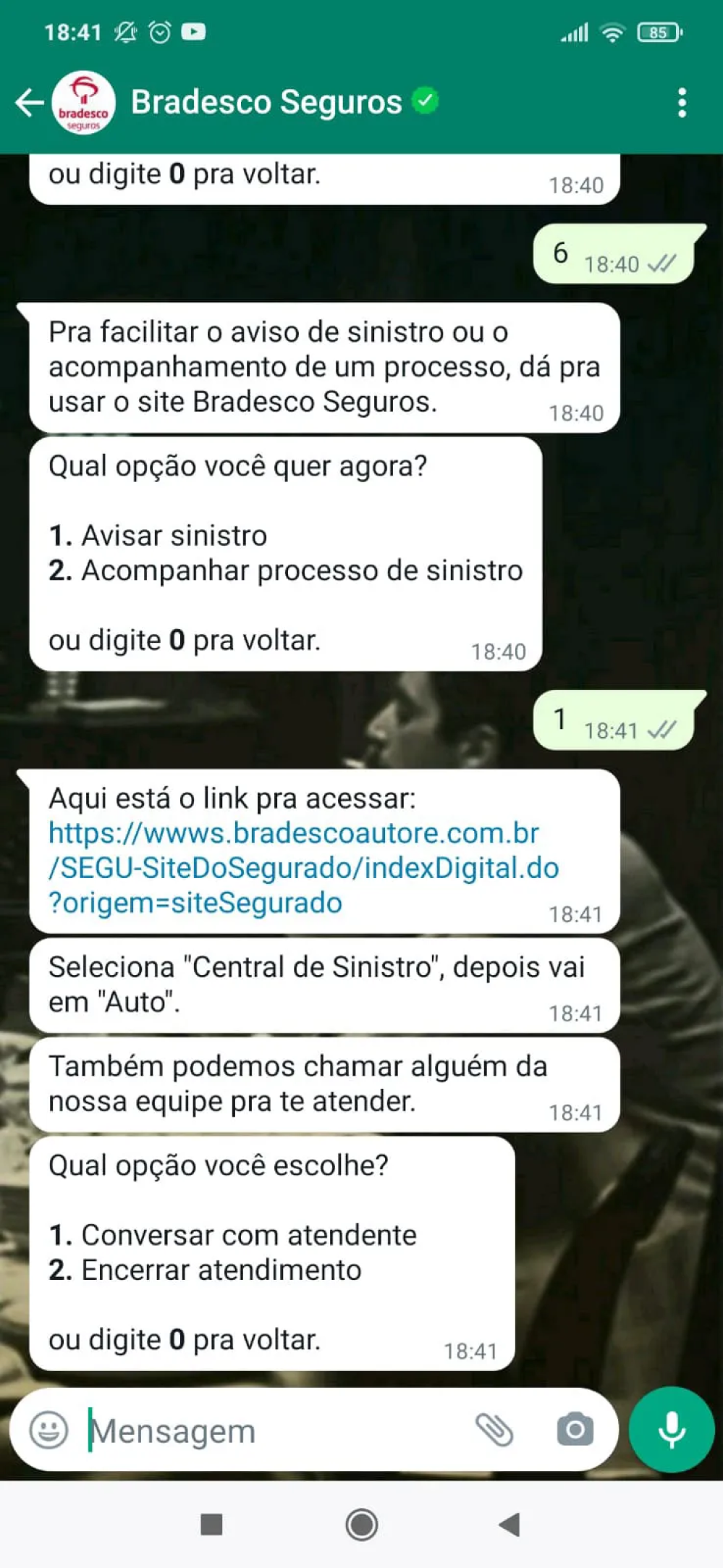The image size is (723, 1568).
Task: Open the bradescoautore.com.br link
Action: pyautogui.click(x=303, y=867)
